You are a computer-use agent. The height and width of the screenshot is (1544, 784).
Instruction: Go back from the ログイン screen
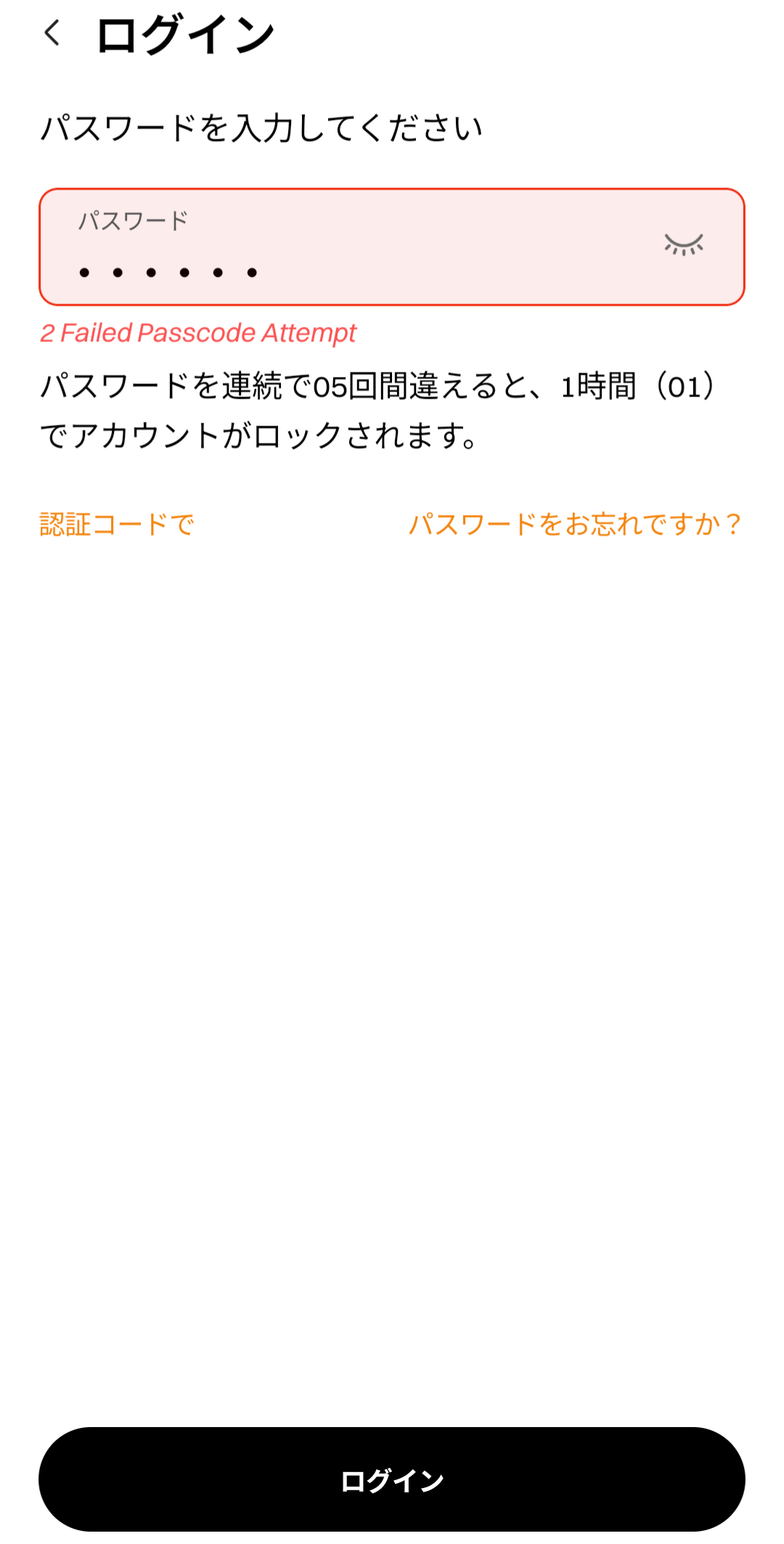(52, 33)
